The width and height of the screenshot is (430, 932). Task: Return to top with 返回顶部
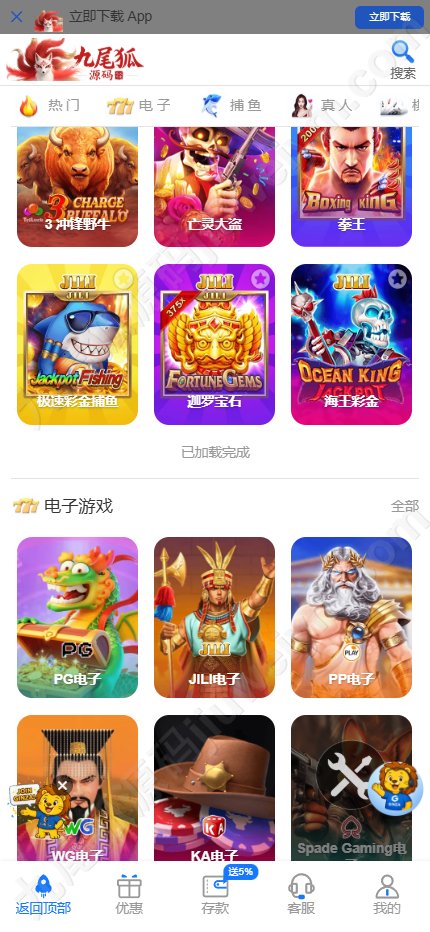pyautogui.click(x=43, y=895)
